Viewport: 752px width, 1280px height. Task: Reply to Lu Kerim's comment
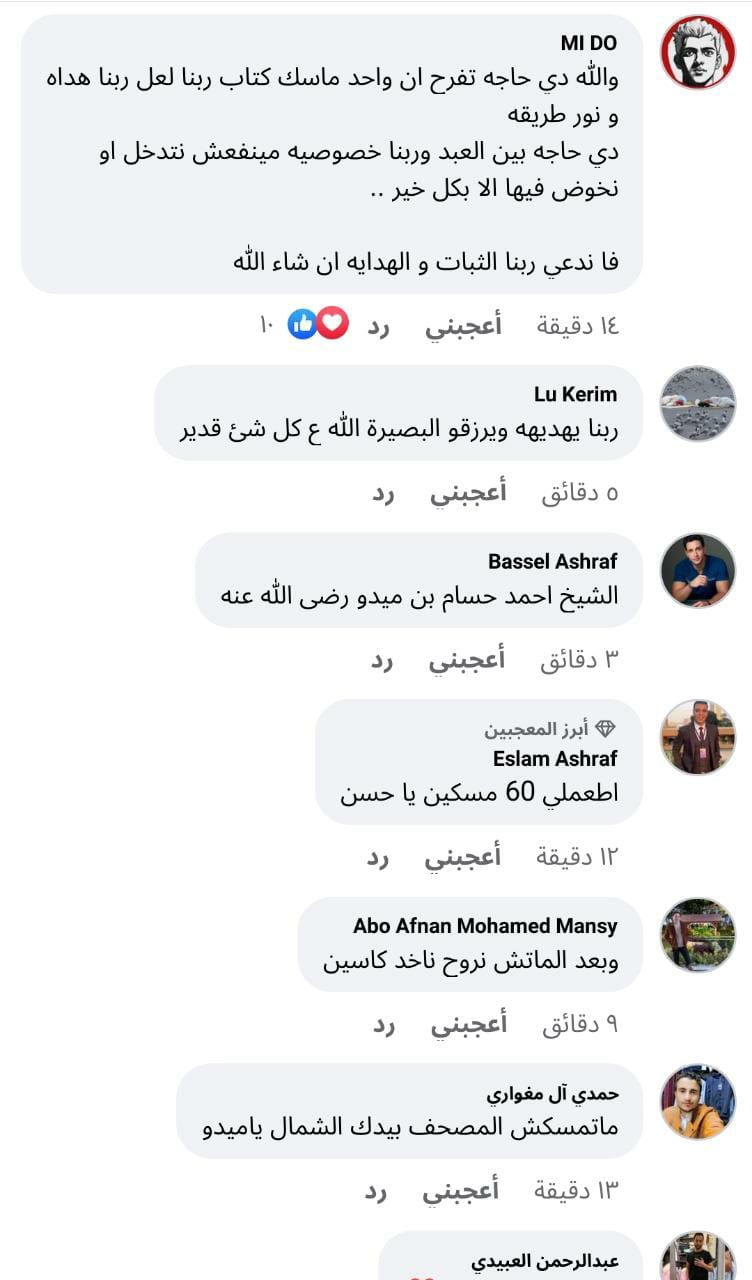pyautogui.click(x=384, y=493)
